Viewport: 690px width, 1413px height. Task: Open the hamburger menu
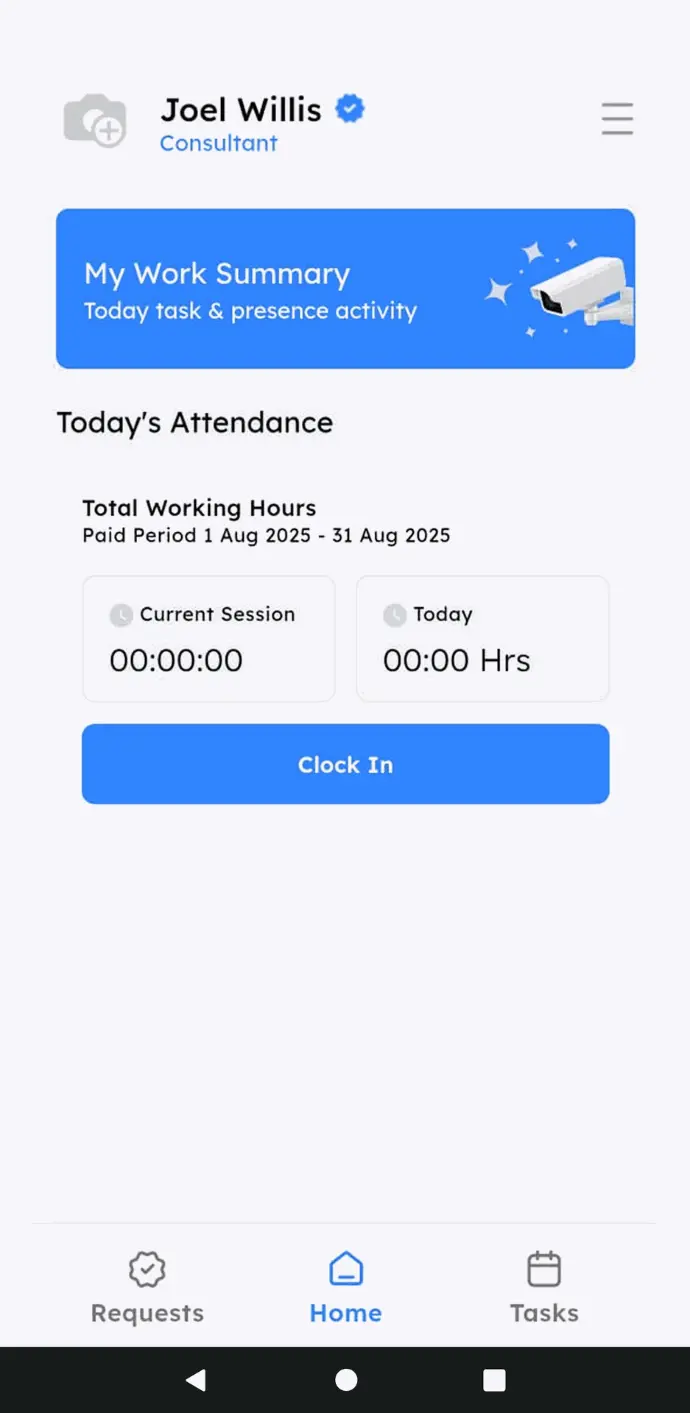[x=617, y=119]
